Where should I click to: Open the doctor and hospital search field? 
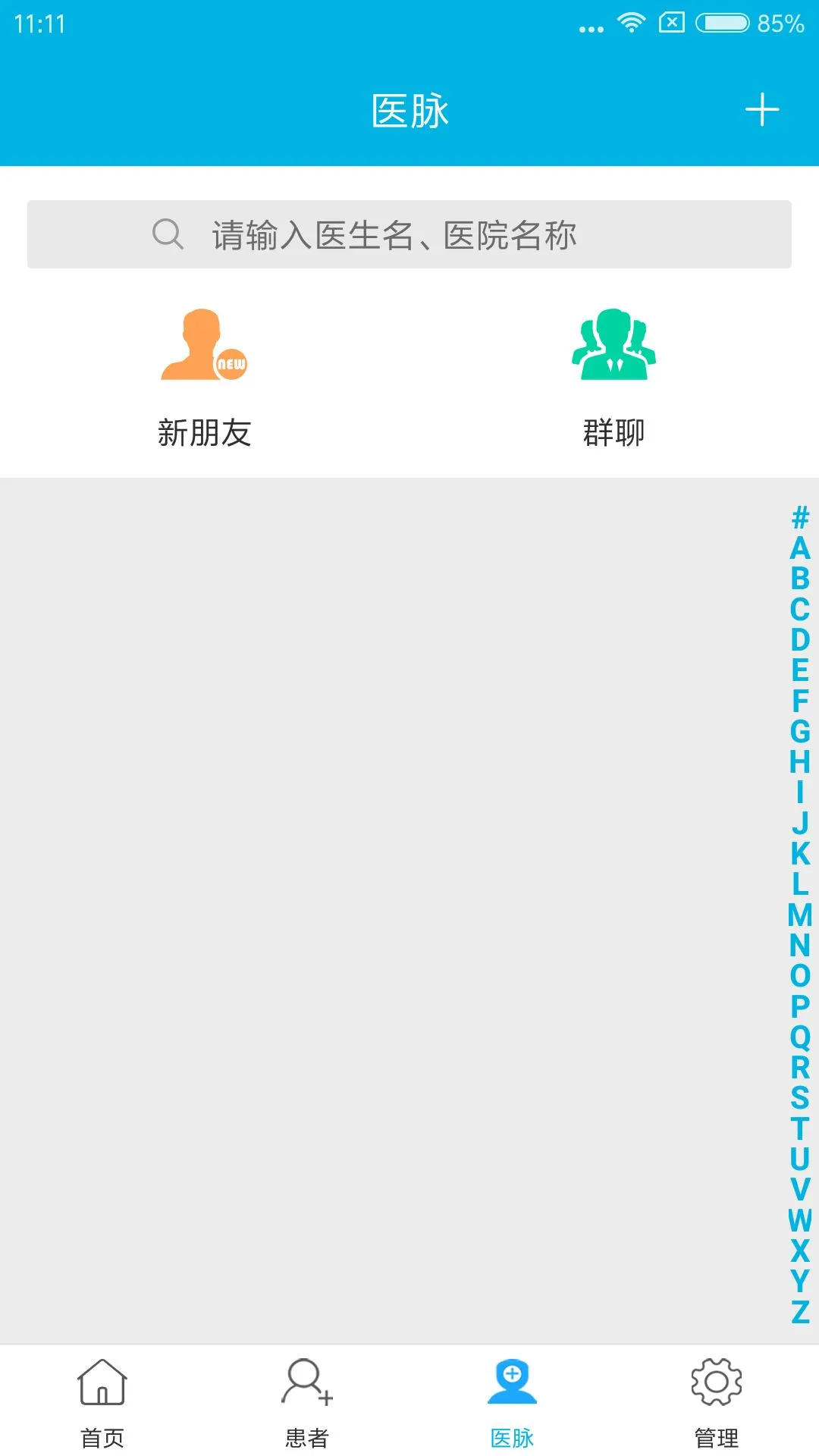409,234
